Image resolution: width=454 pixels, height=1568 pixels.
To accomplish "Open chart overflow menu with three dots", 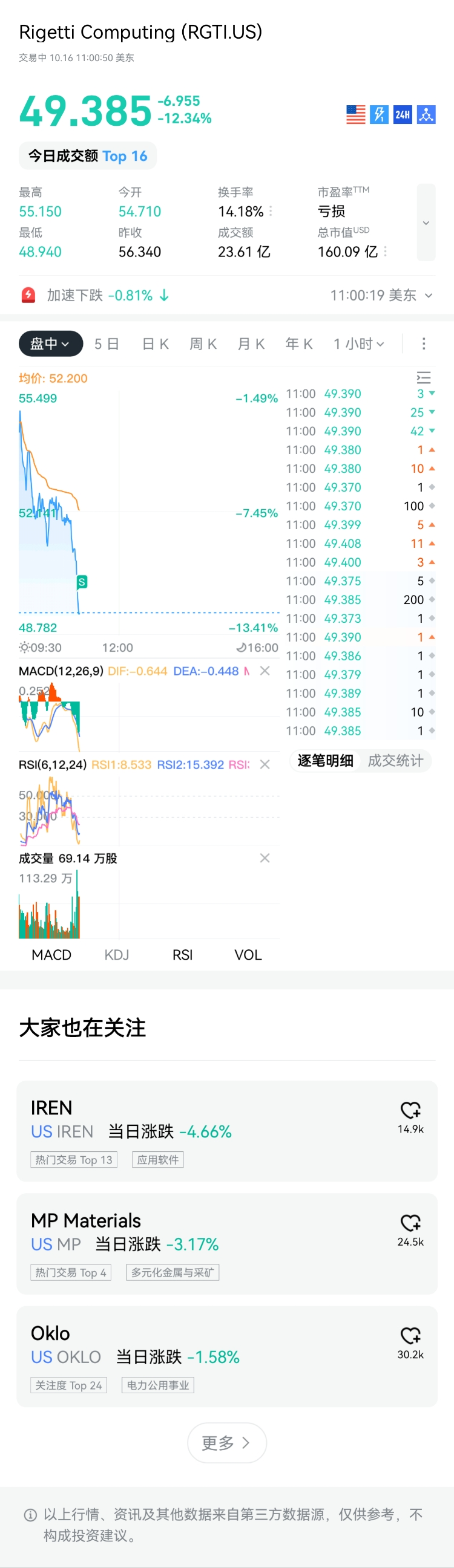I will tap(424, 344).
